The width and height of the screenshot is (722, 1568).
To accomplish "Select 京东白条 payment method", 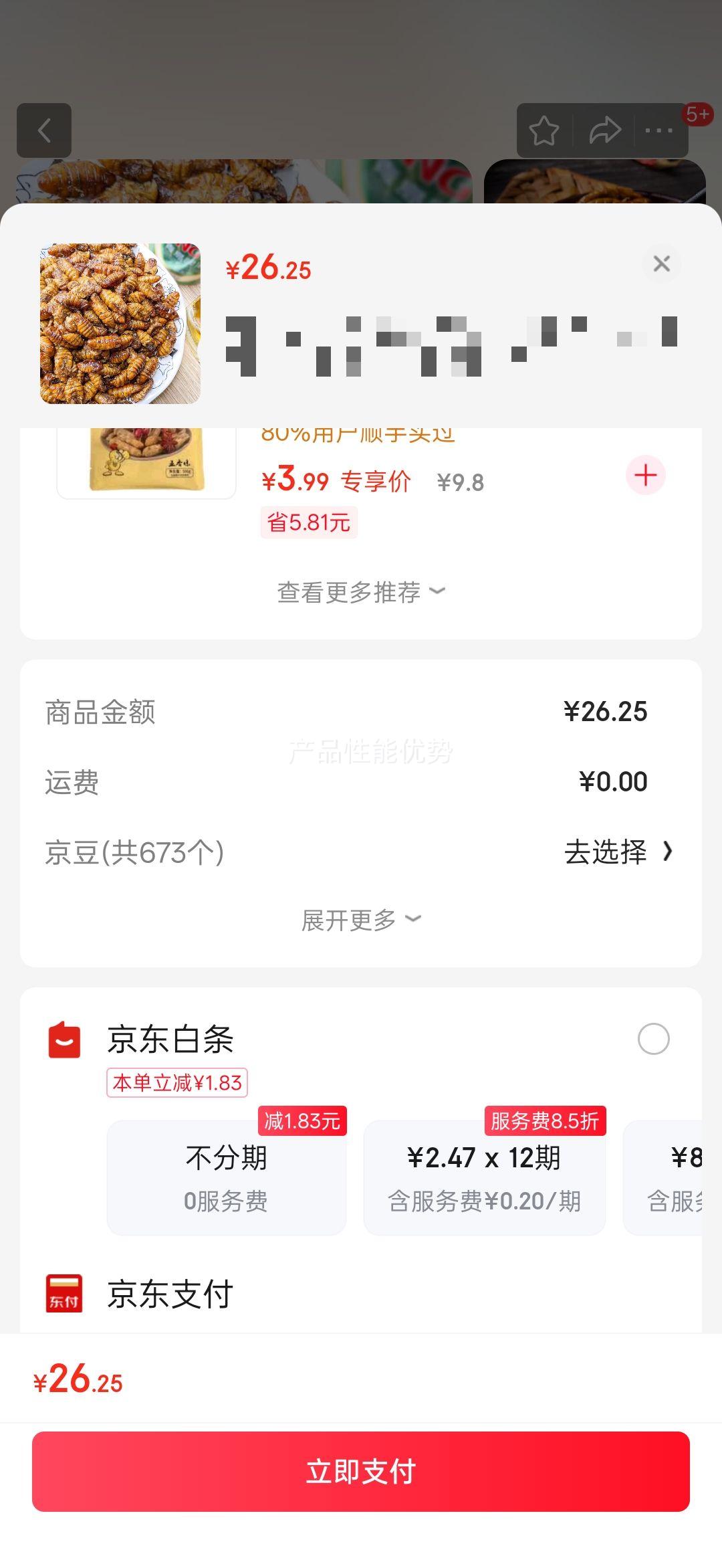I will (x=653, y=1039).
